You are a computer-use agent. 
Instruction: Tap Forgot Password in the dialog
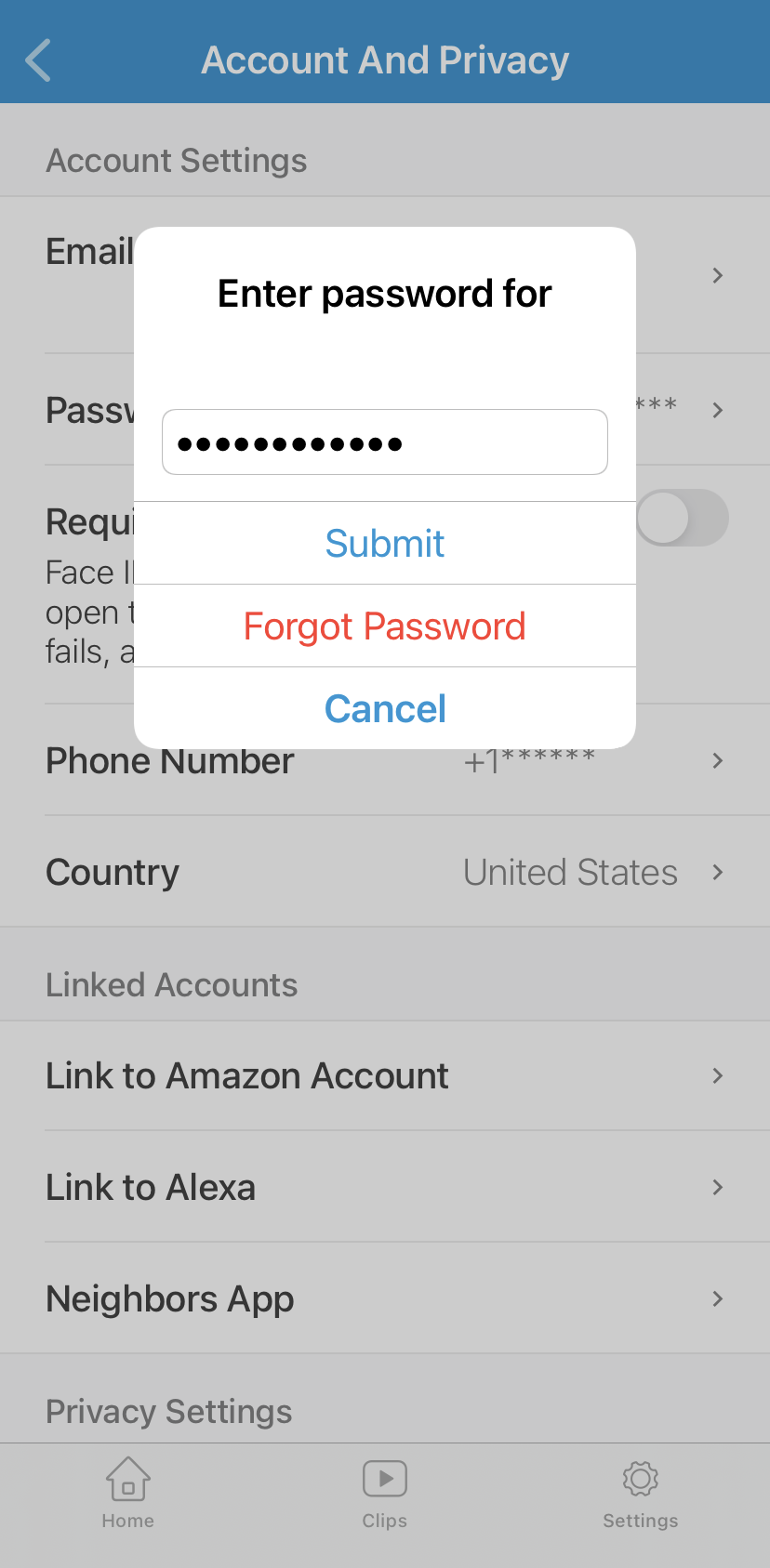tap(384, 626)
